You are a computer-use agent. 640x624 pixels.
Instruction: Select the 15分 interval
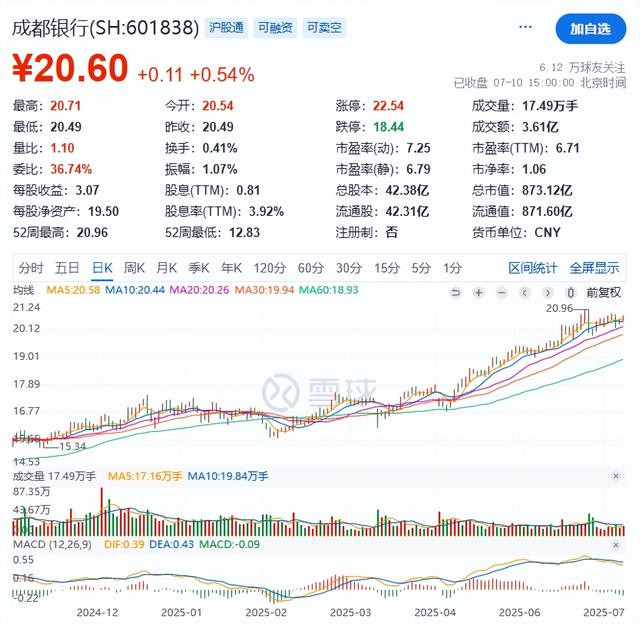click(387, 268)
